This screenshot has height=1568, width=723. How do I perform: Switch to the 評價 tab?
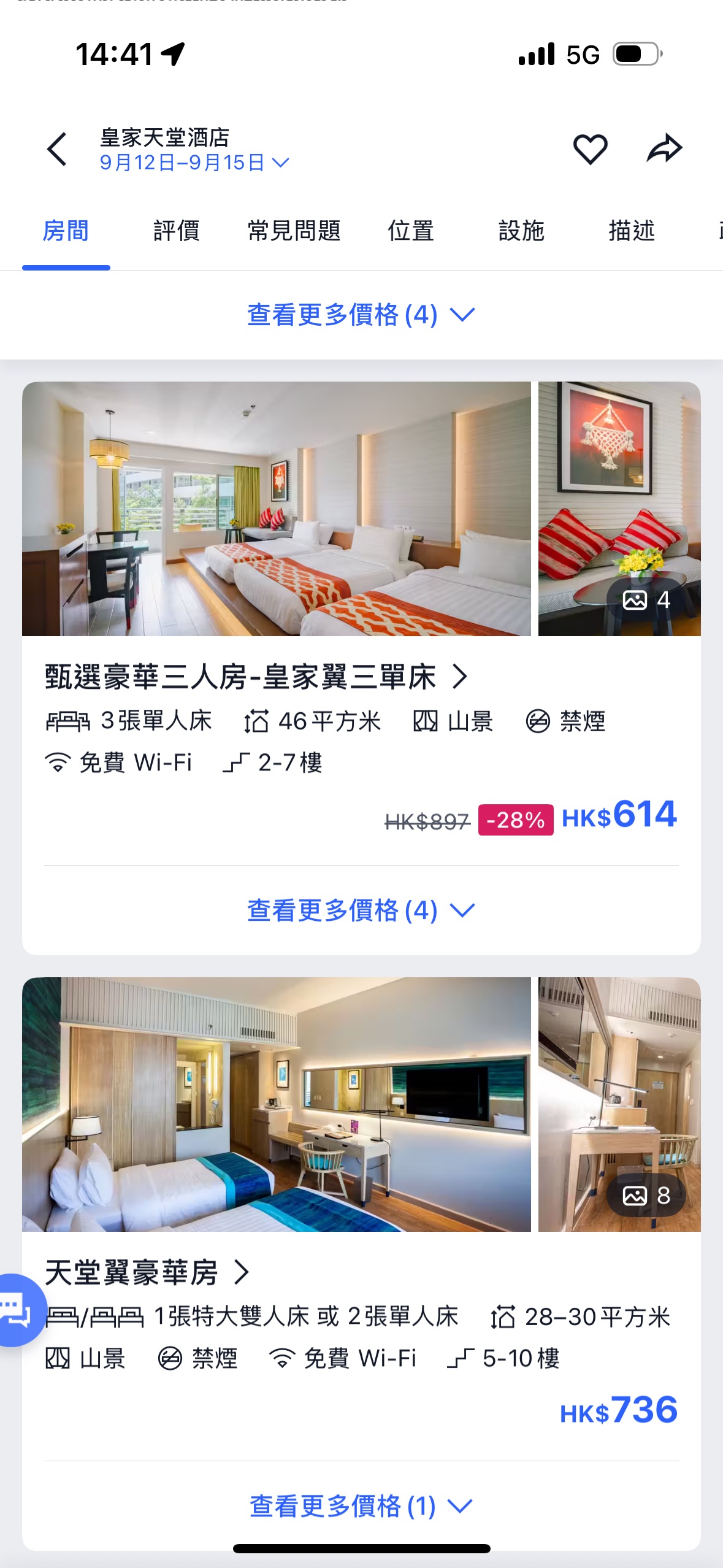tap(176, 231)
